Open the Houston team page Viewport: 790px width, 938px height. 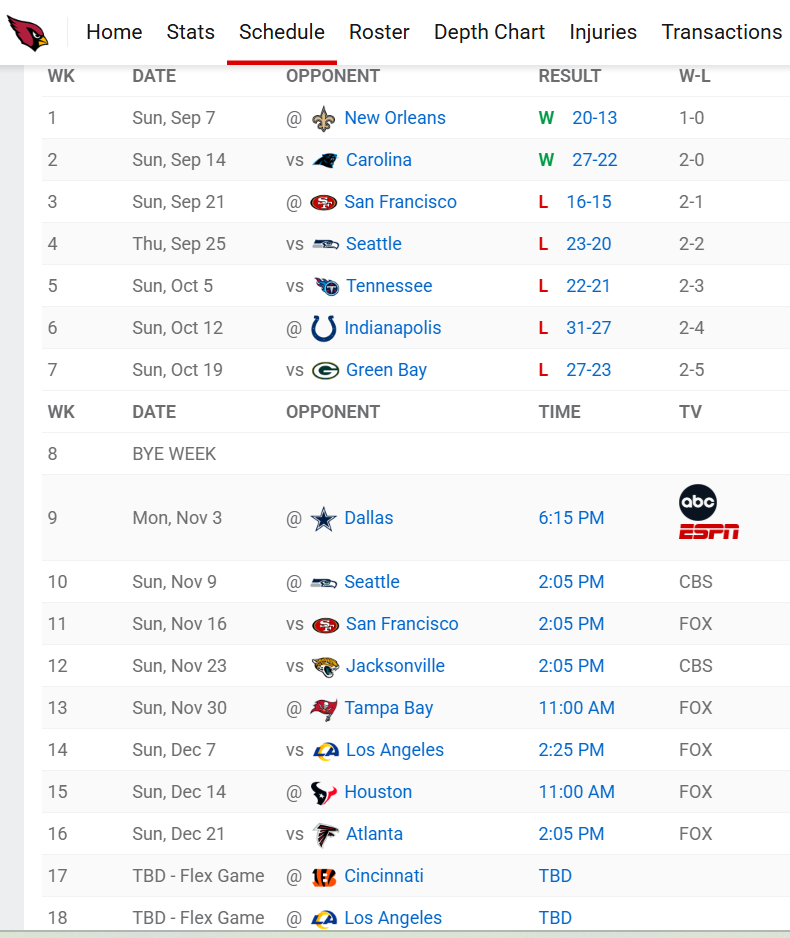(x=378, y=792)
